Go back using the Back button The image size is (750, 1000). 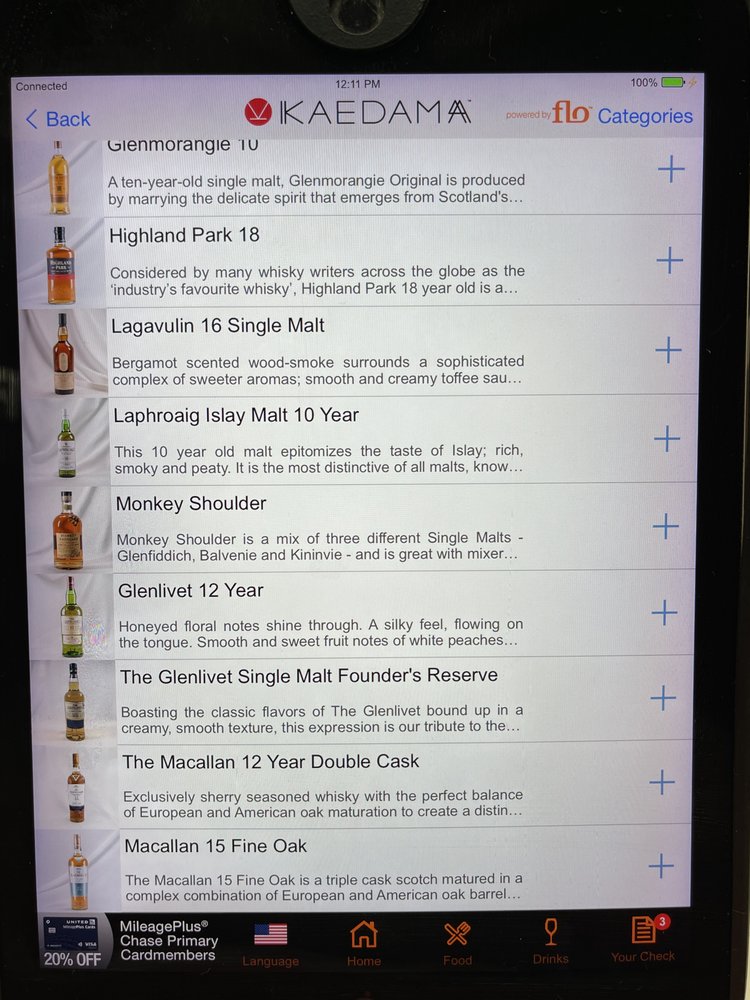tap(58, 119)
